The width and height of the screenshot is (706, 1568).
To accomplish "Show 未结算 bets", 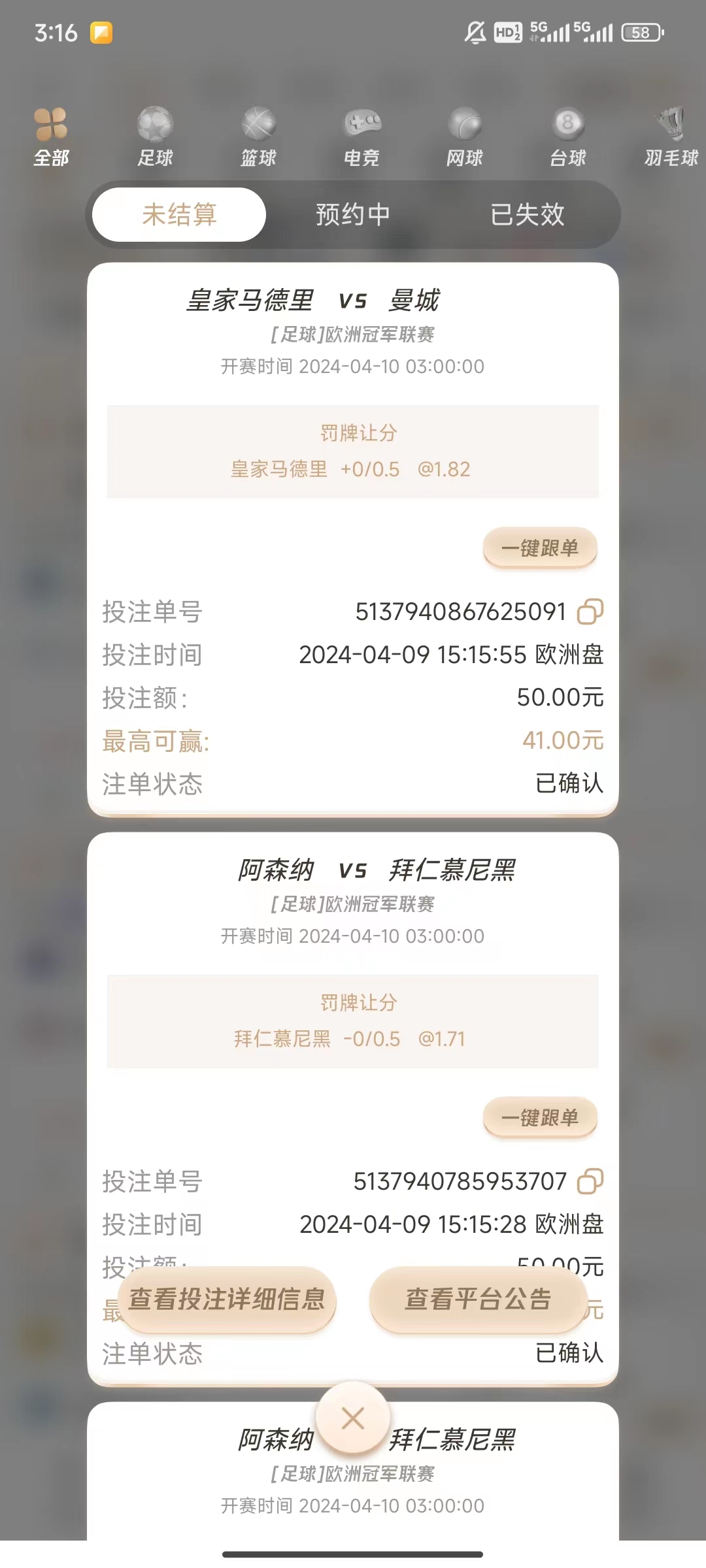I will 179,214.
